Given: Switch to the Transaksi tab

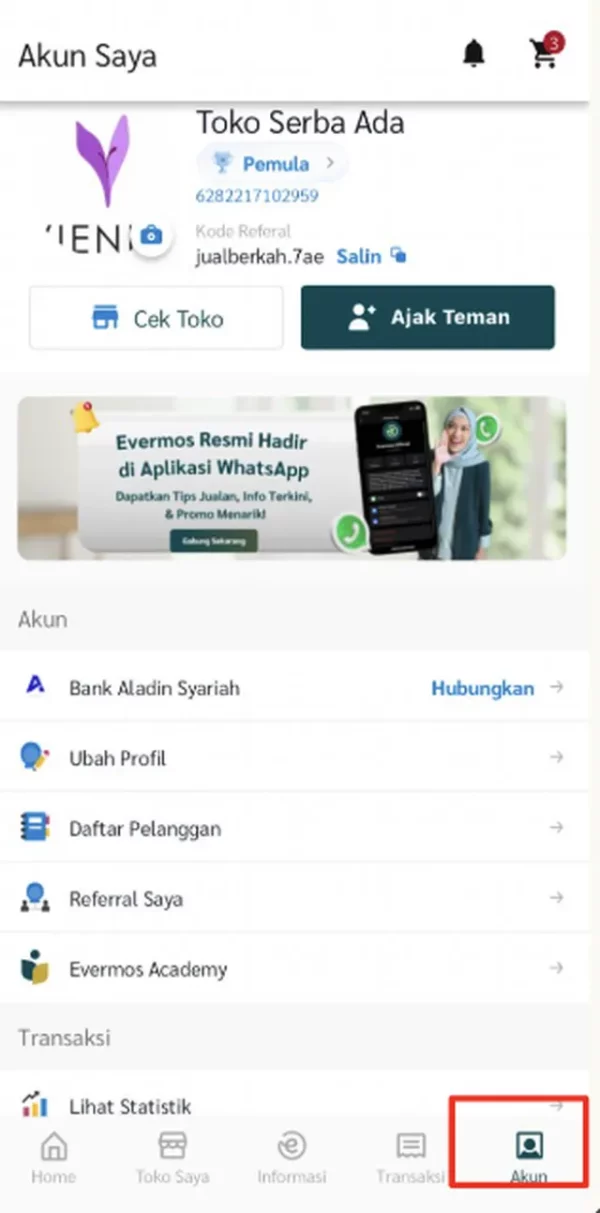Looking at the screenshot, I should tap(410, 1157).
